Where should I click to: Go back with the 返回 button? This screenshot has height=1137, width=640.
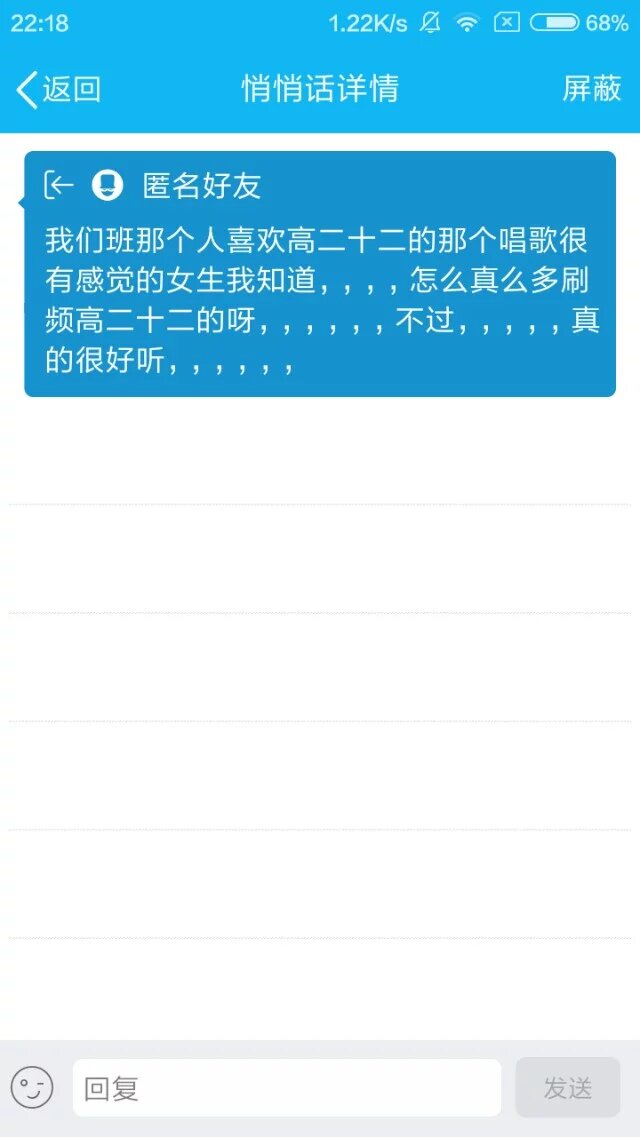point(58,89)
